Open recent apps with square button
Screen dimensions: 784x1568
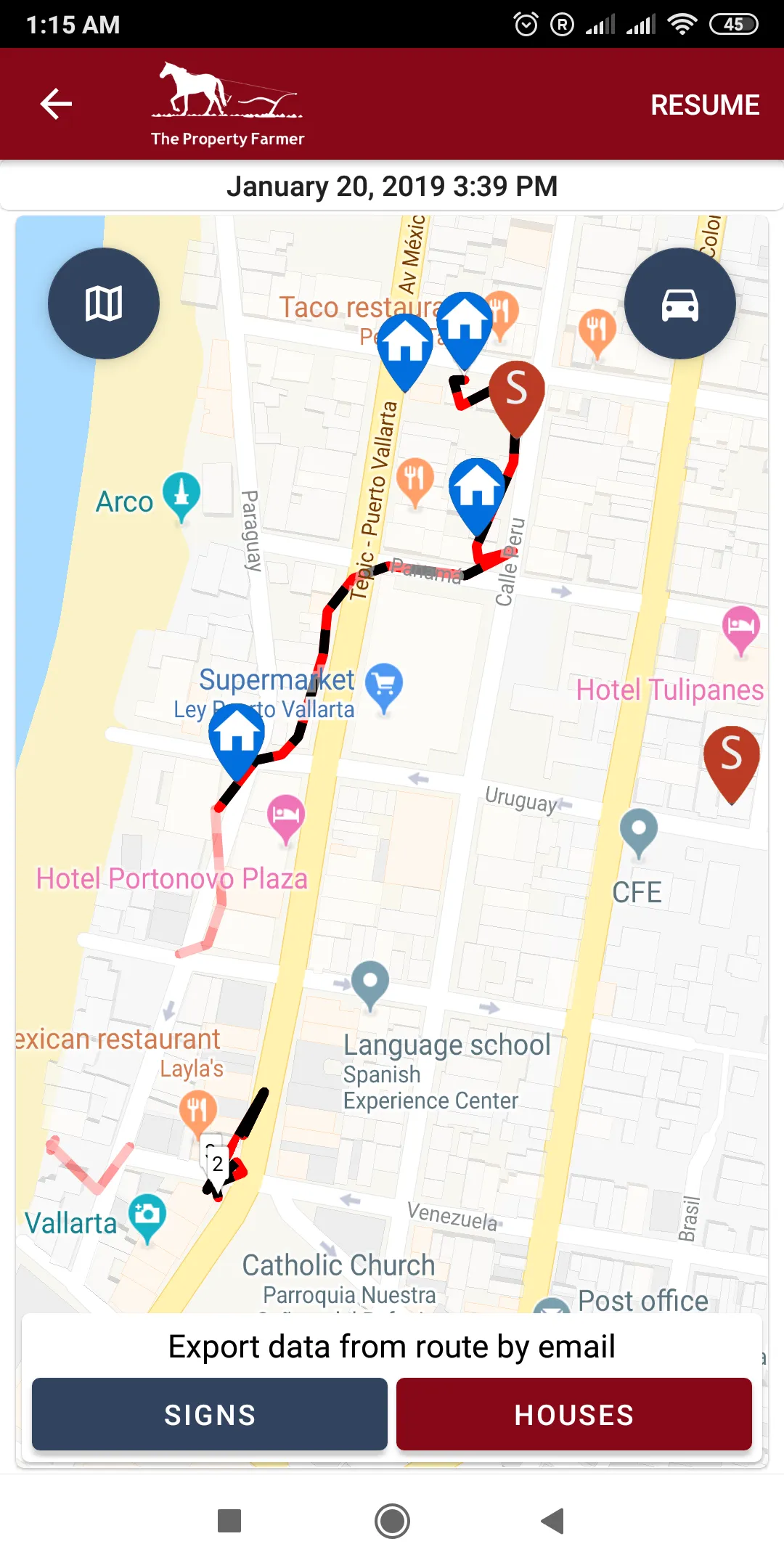(x=229, y=1521)
